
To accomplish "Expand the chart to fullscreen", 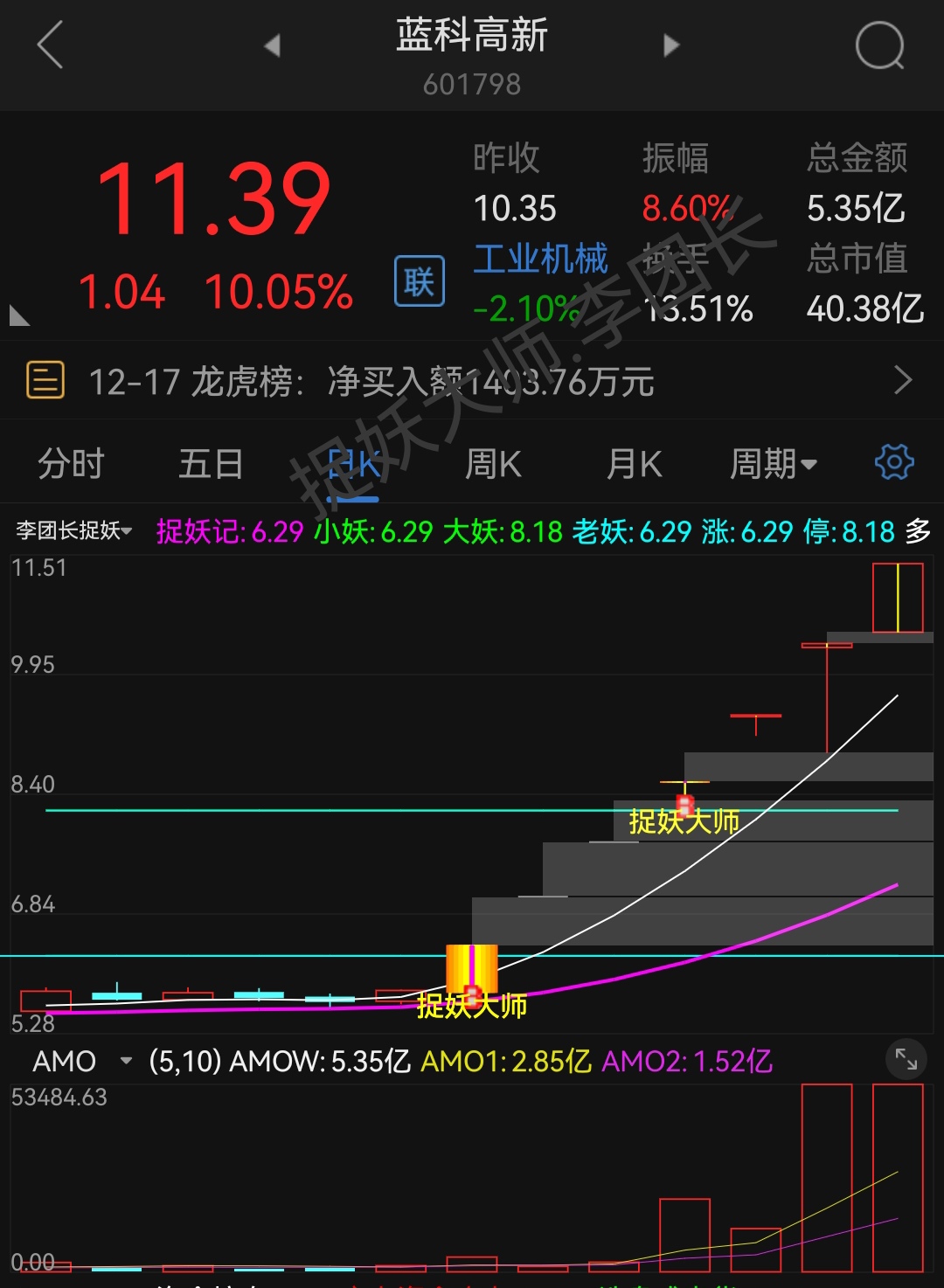I will (x=906, y=1060).
